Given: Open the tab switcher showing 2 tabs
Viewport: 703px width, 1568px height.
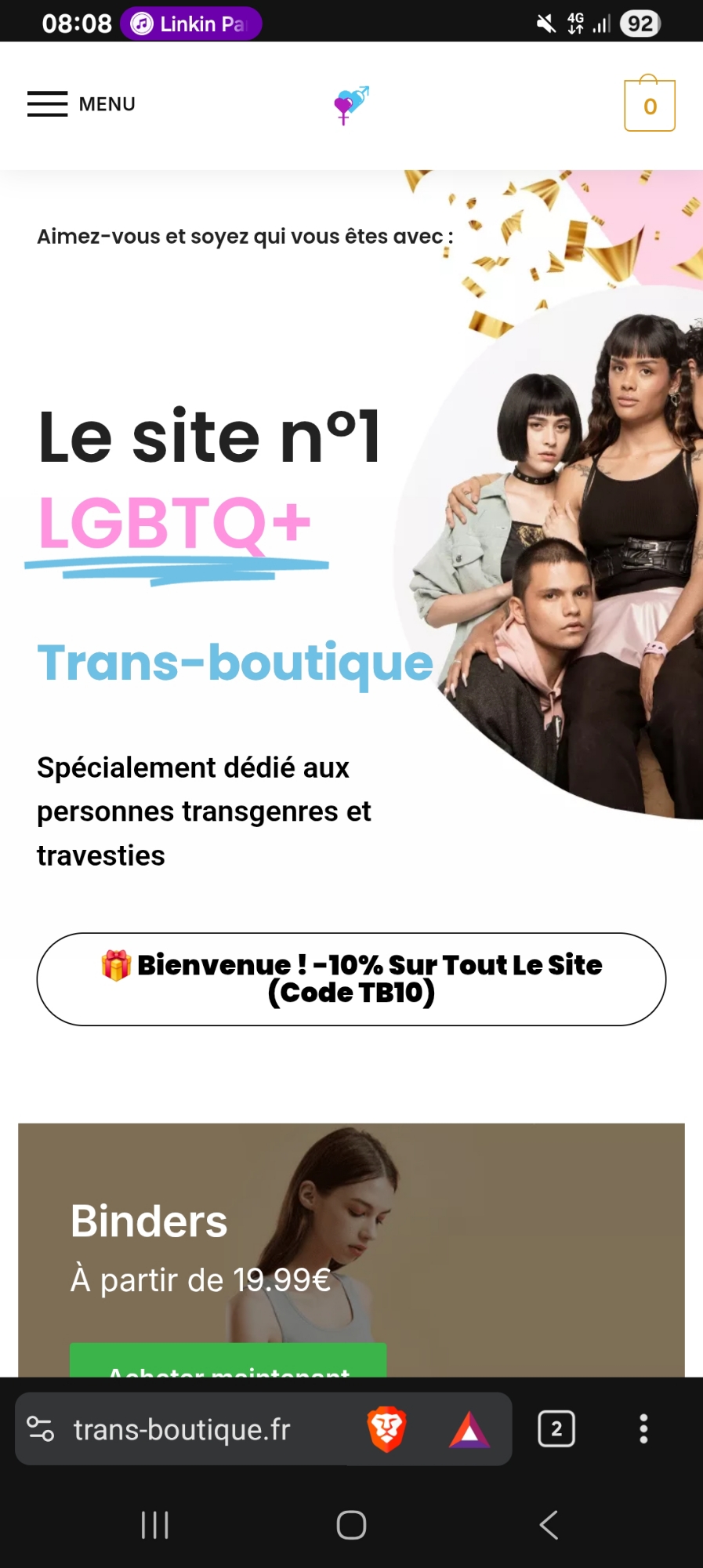Looking at the screenshot, I should (x=556, y=1428).
